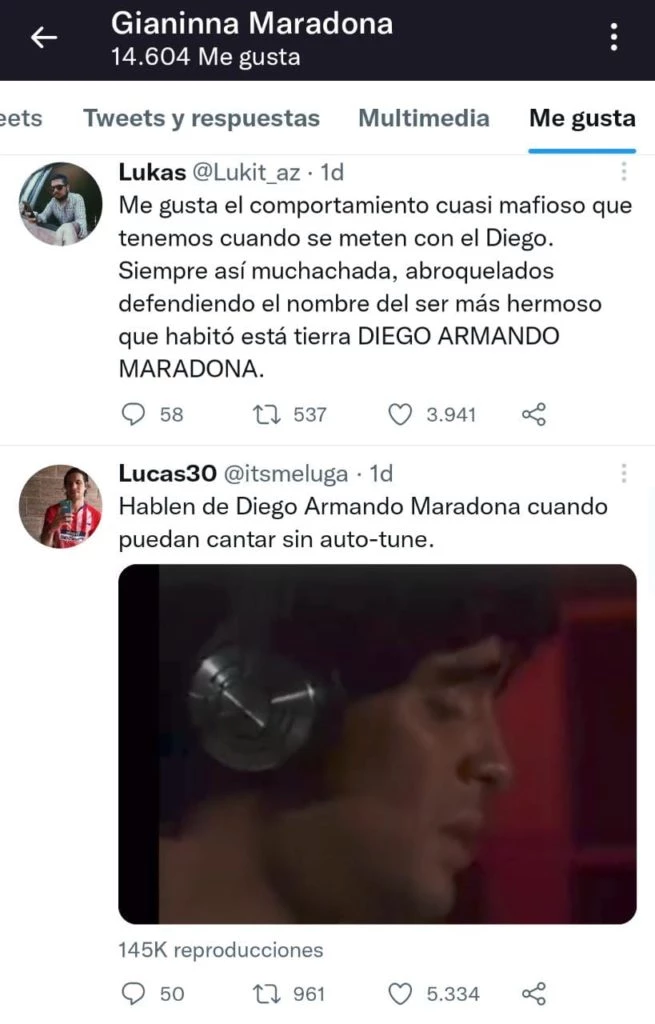This screenshot has width=655, height=1024.
Task: Switch to the Multimedia tab
Action: click(424, 118)
